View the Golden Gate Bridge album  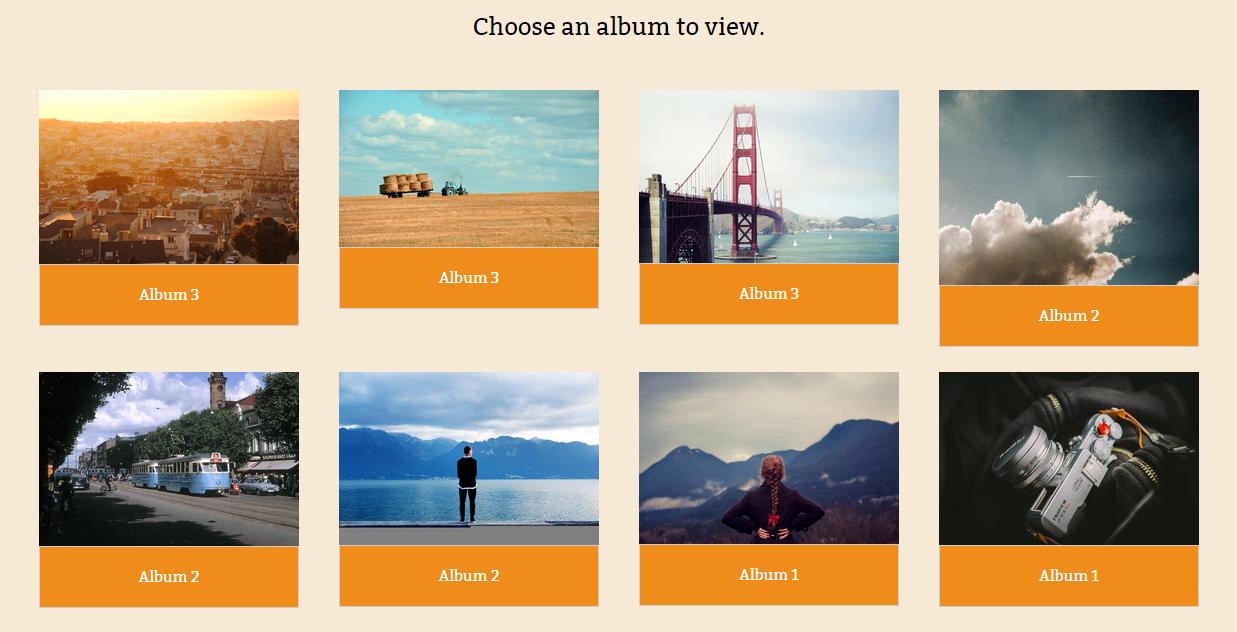click(768, 177)
